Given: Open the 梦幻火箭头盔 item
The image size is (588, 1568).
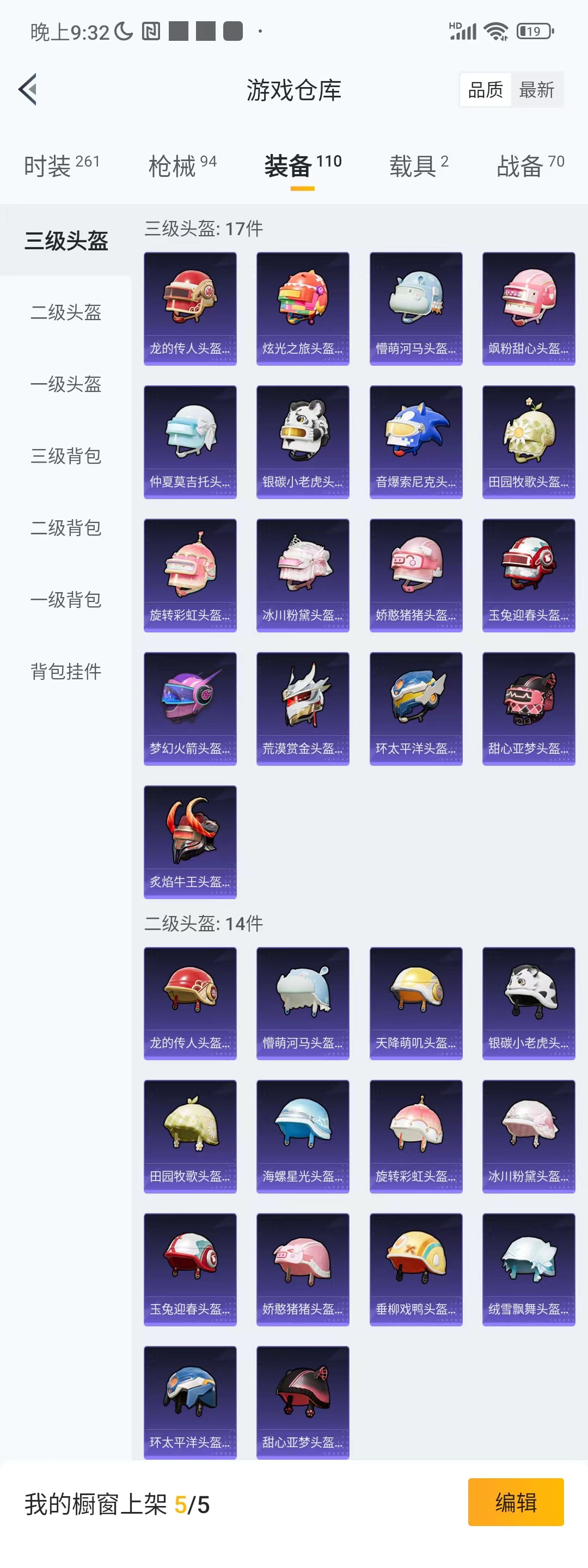Looking at the screenshot, I should pos(190,709).
